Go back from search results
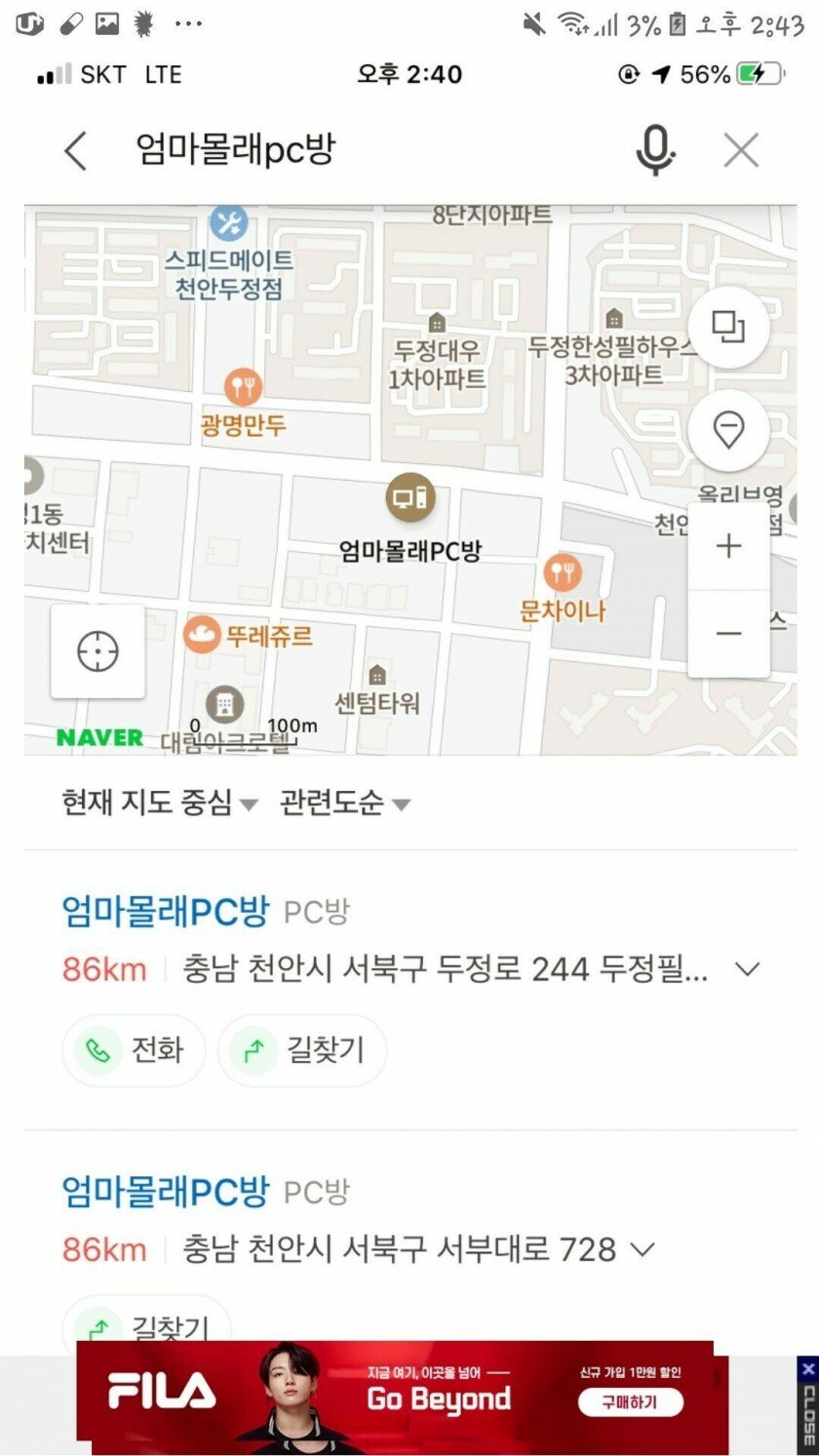819x1456 pixels. [x=76, y=151]
